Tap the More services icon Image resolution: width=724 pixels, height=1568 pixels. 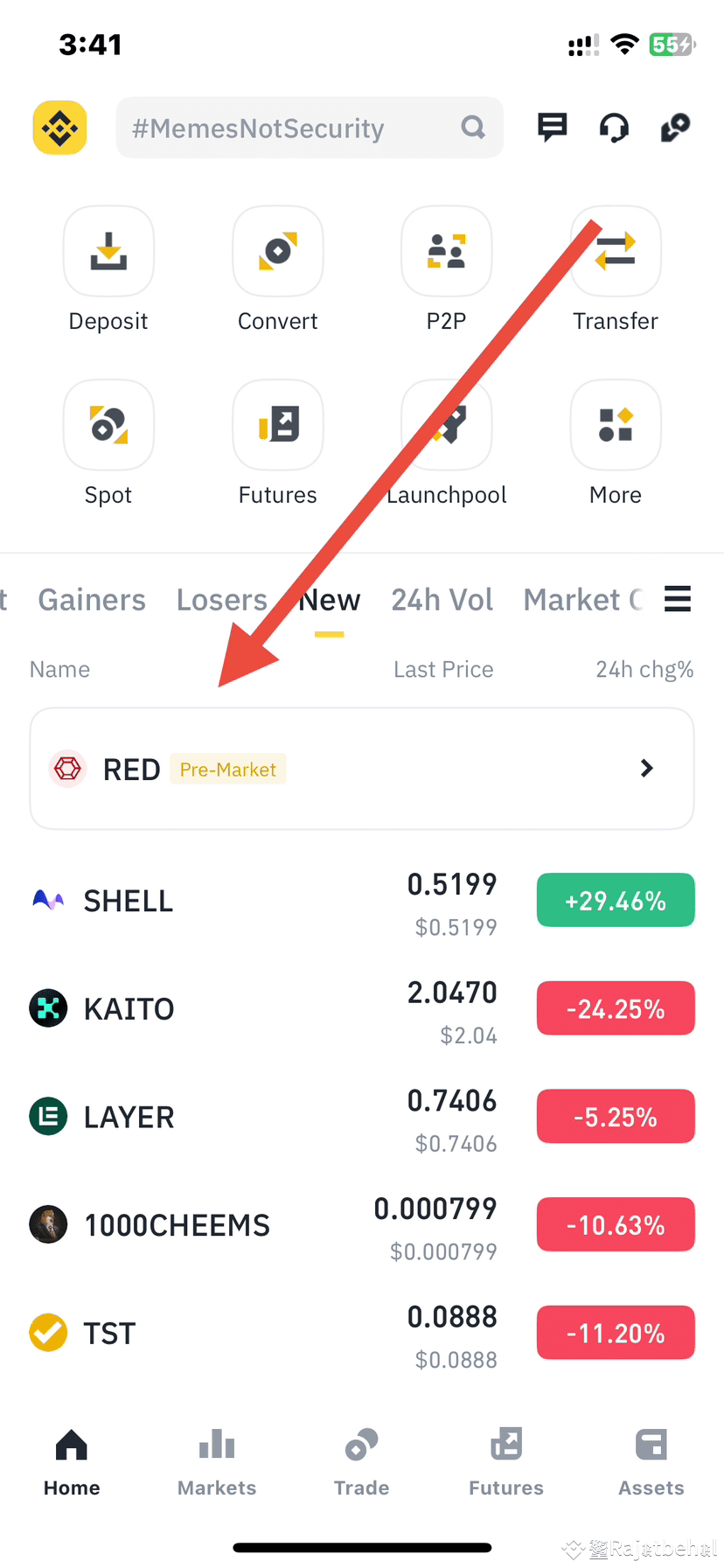click(615, 425)
